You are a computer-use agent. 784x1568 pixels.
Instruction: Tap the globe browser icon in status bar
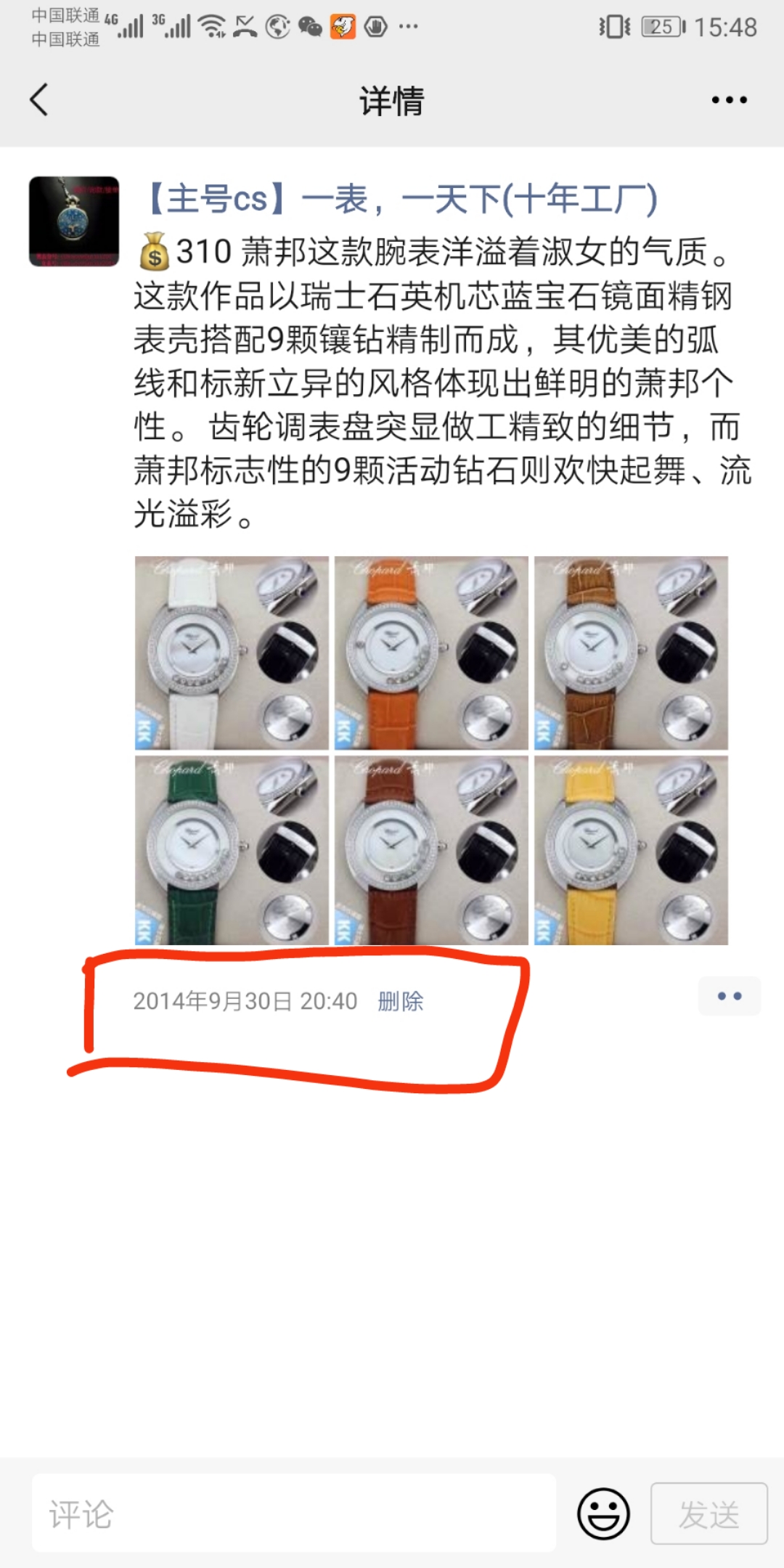pos(278,28)
